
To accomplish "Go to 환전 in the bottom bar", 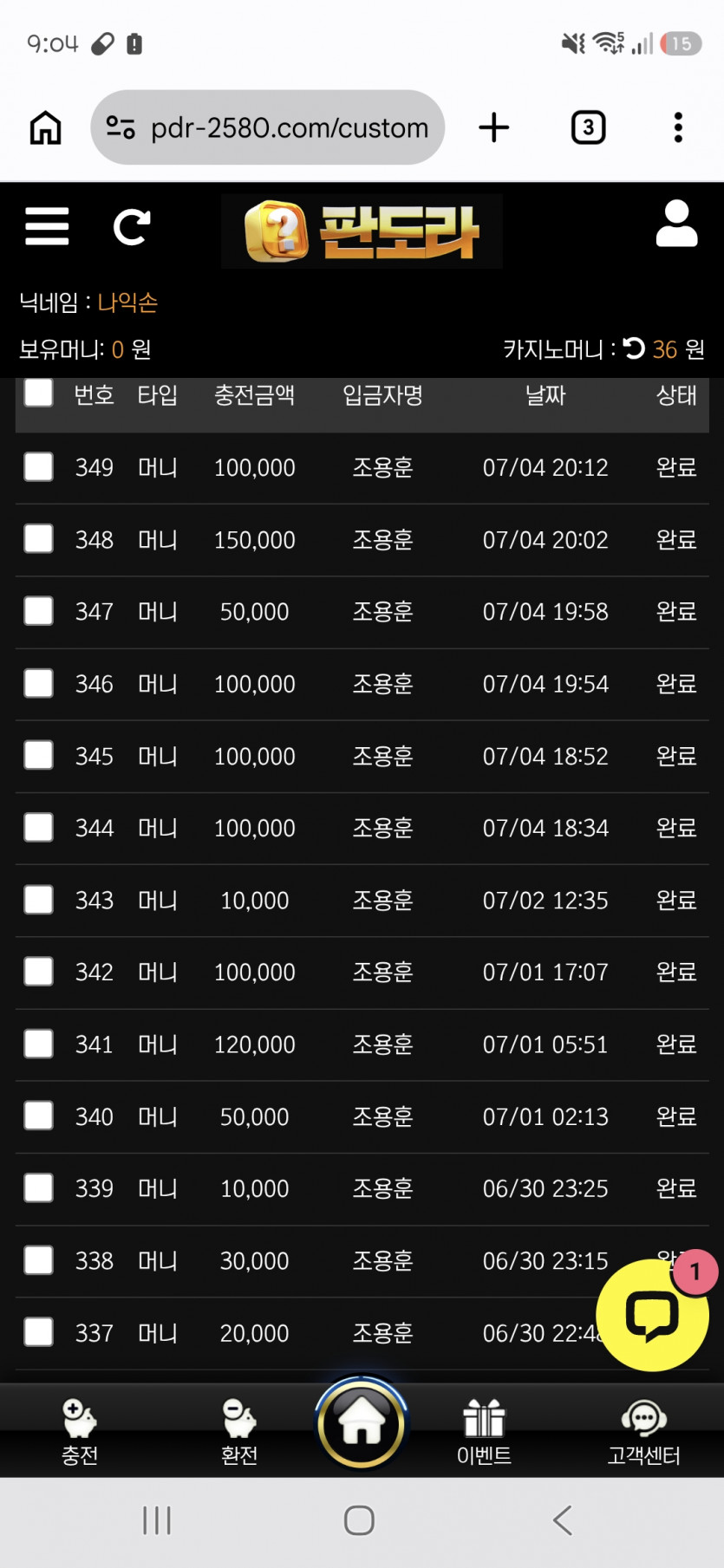I will pyautogui.click(x=239, y=1432).
